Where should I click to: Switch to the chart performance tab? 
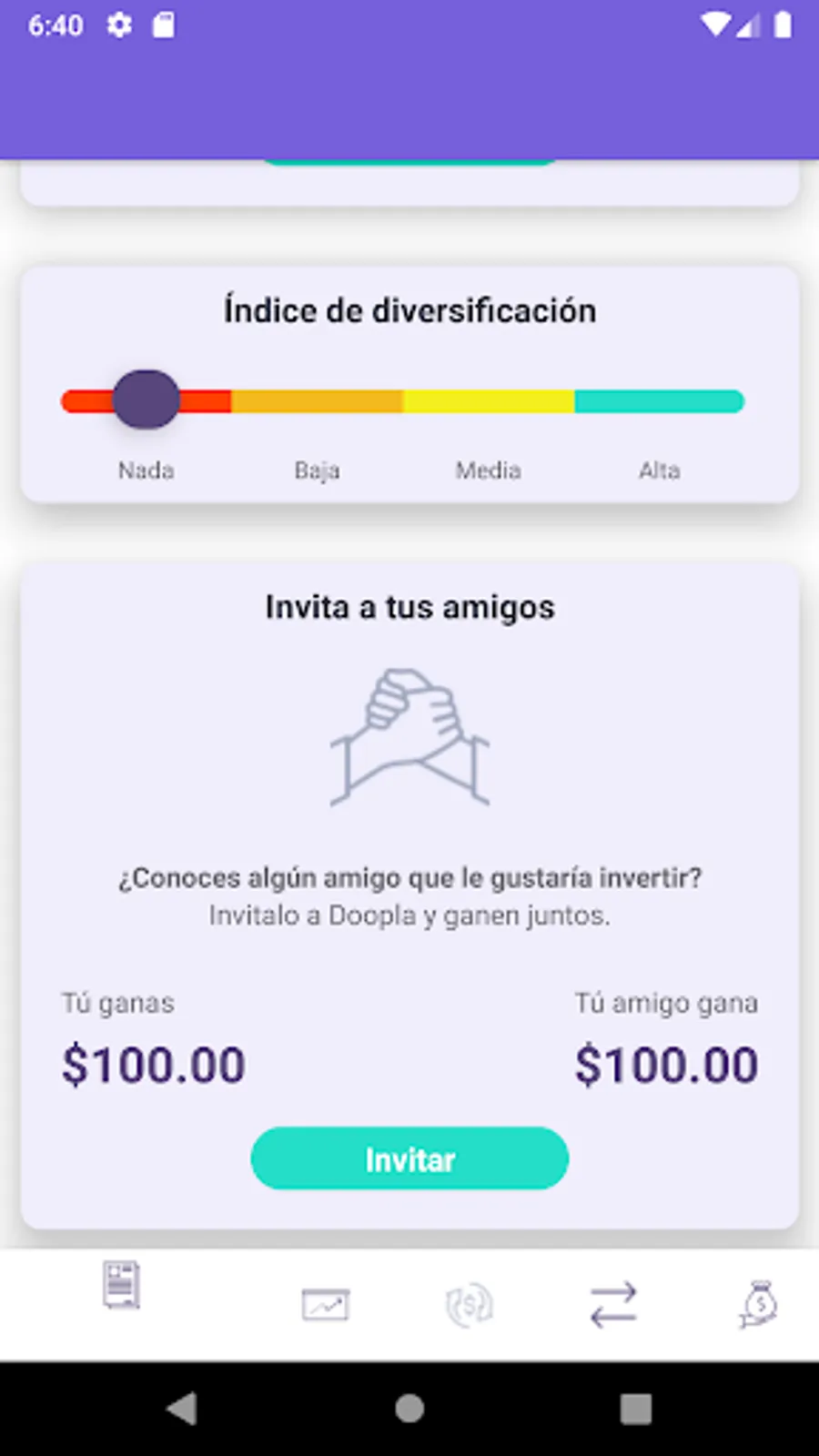tap(325, 1305)
